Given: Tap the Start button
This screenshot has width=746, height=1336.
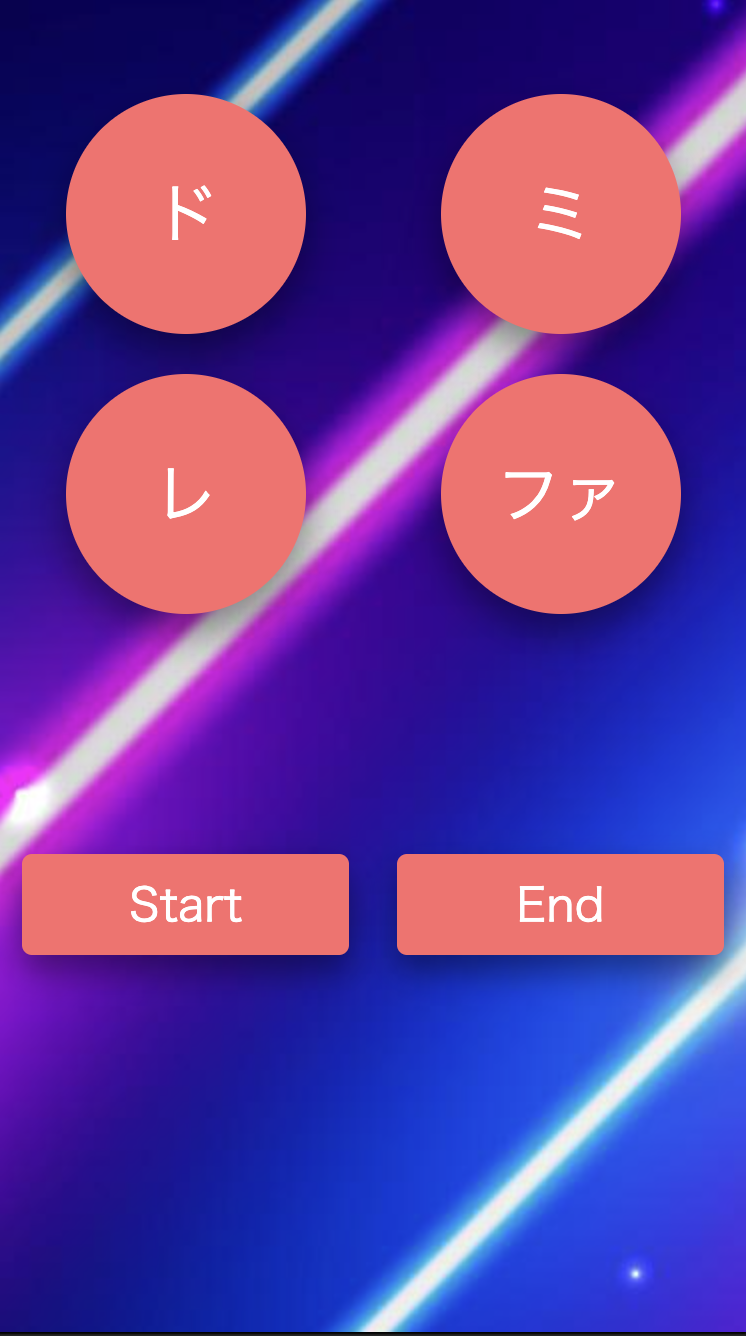Looking at the screenshot, I should coord(186,904).
